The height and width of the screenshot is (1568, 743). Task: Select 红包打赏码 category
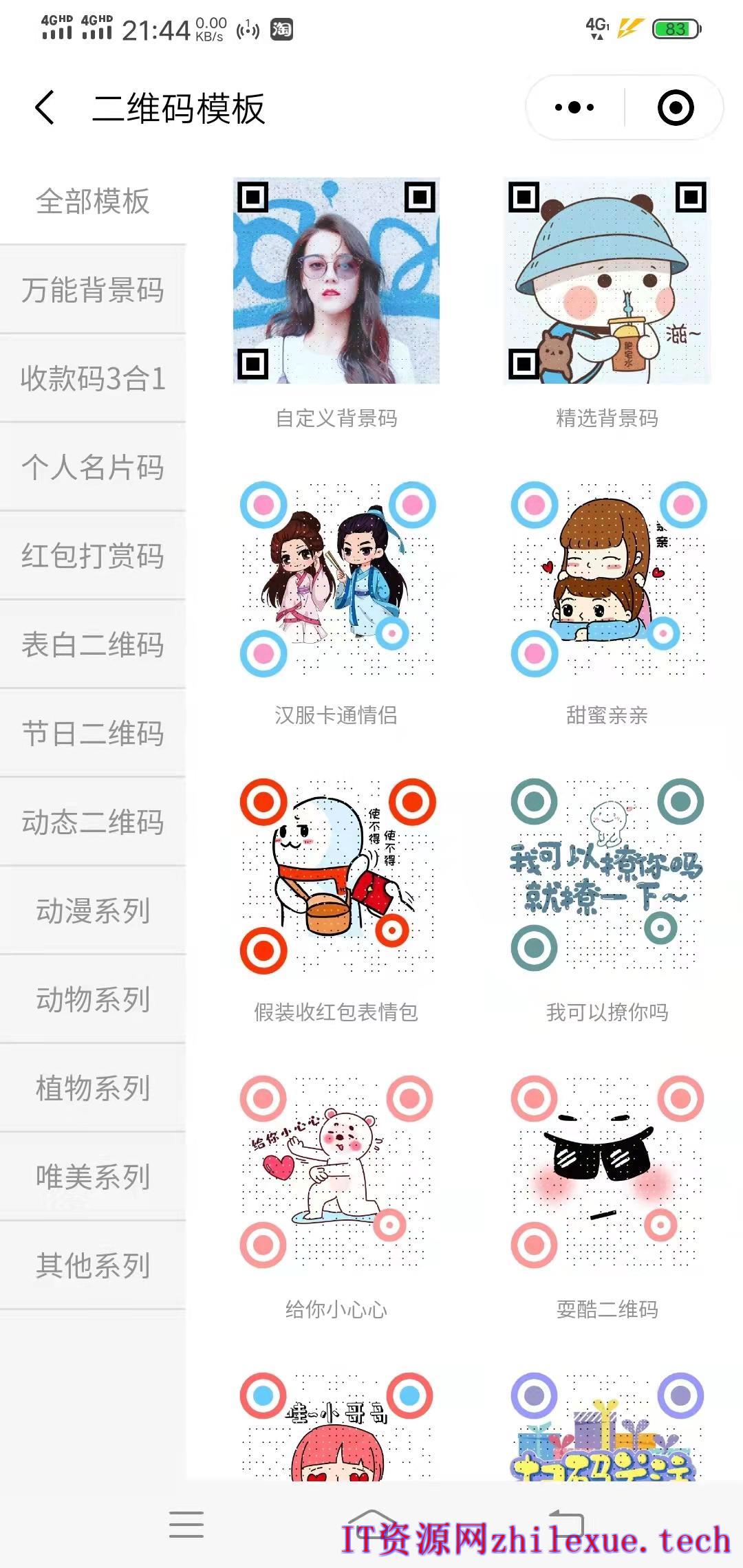coord(93,556)
